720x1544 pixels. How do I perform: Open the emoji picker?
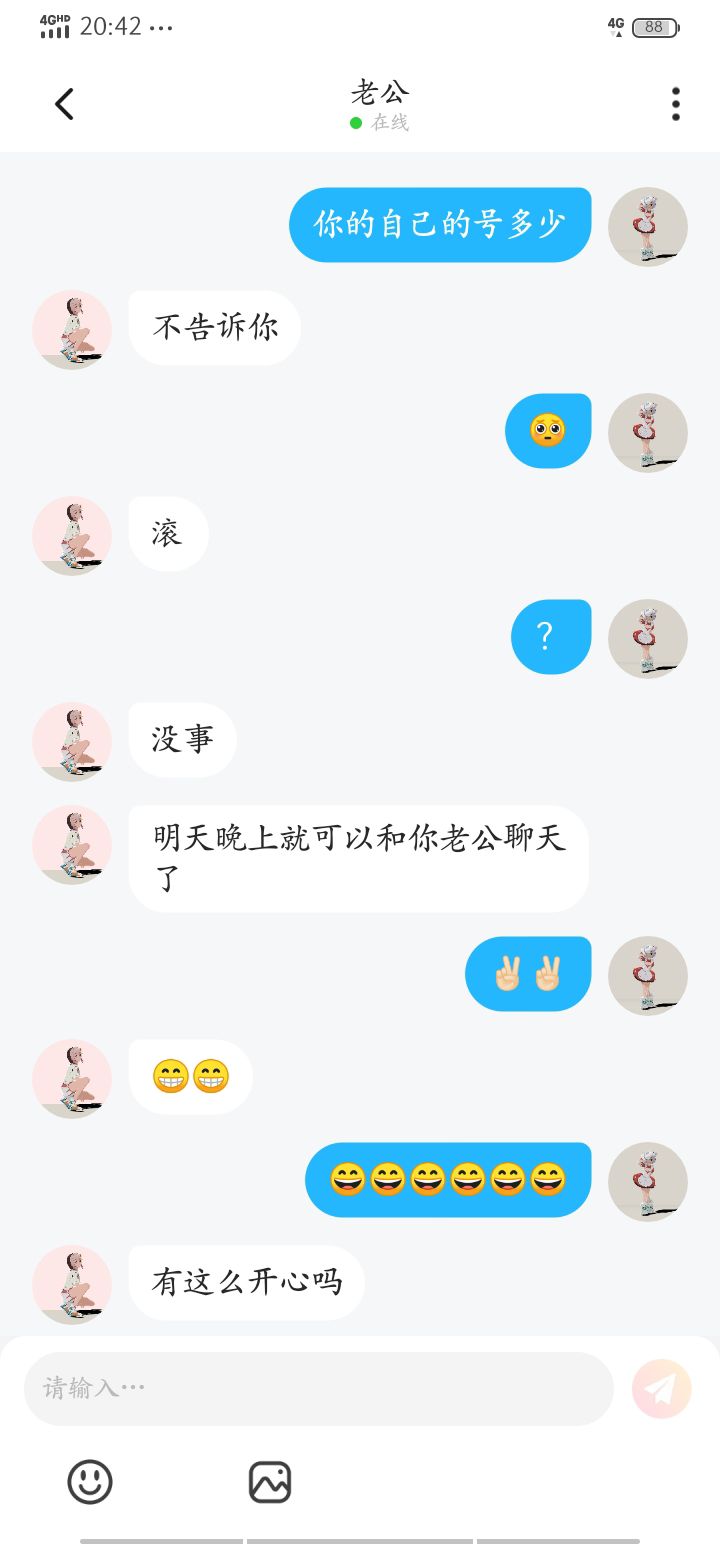tap(90, 1481)
